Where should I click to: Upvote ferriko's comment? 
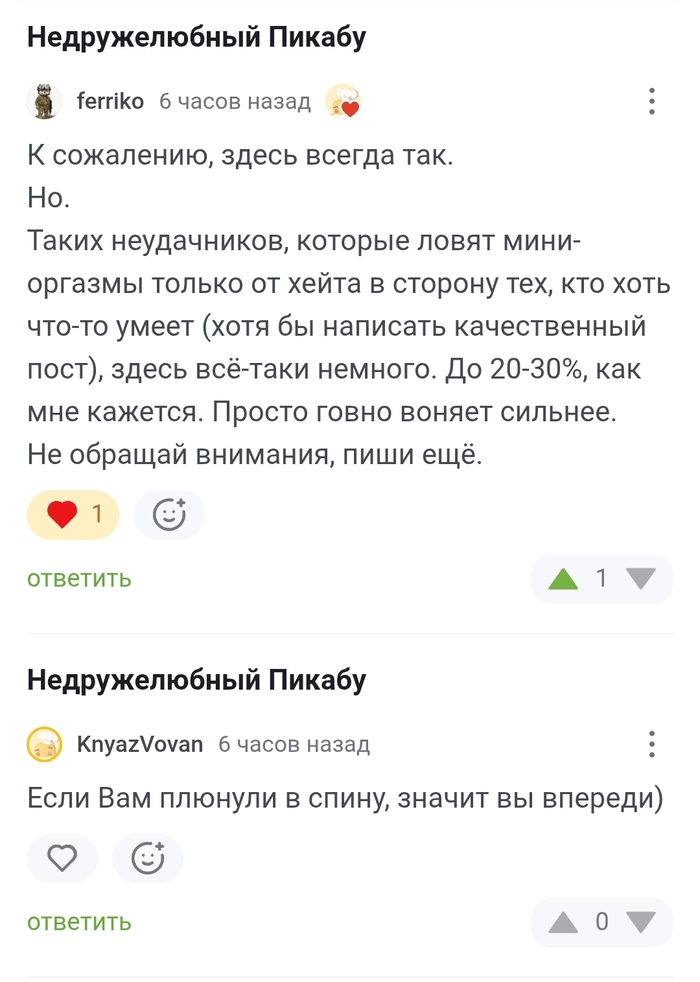pyautogui.click(x=564, y=578)
